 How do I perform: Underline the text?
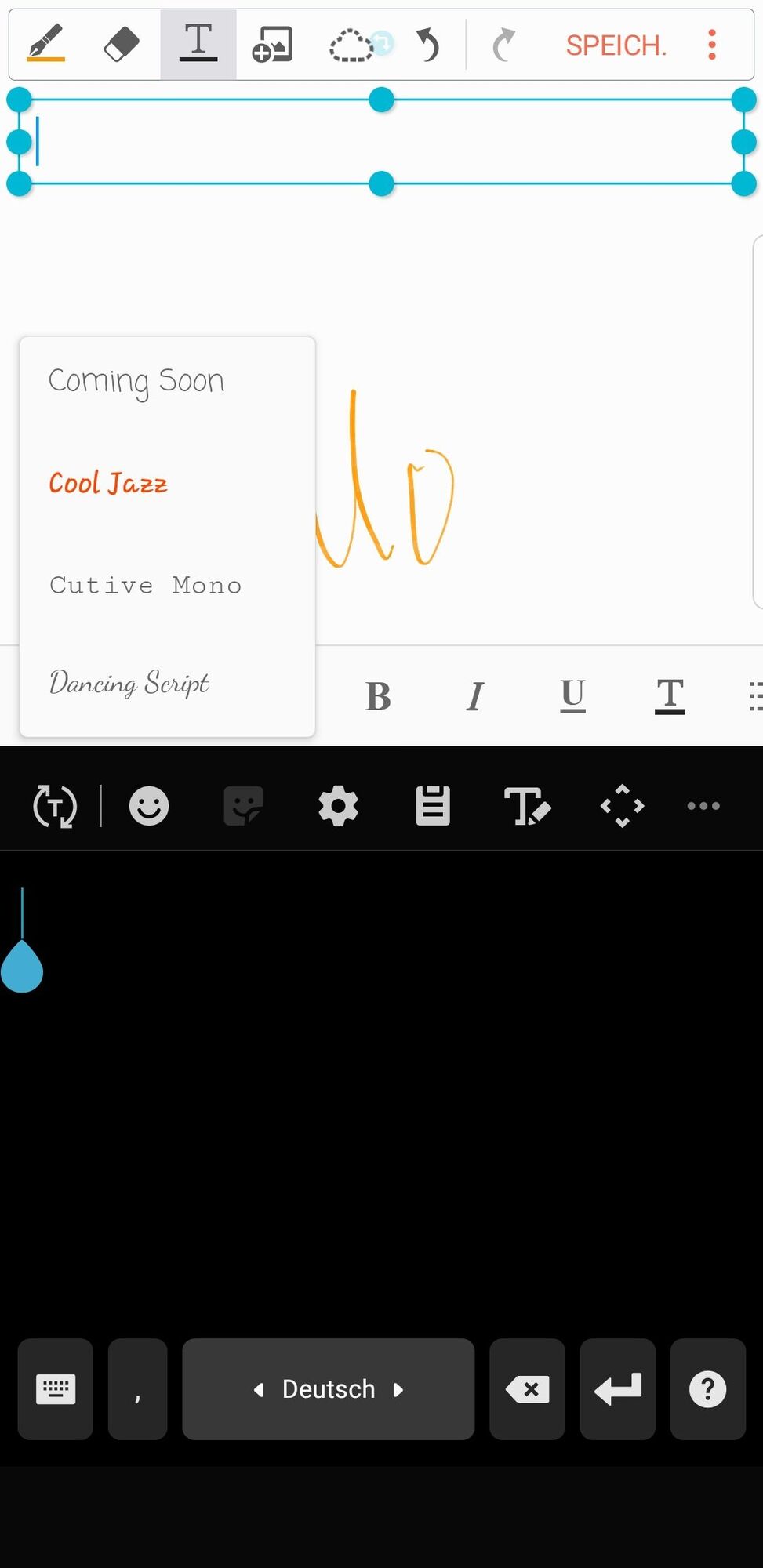click(x=572, y=696)
